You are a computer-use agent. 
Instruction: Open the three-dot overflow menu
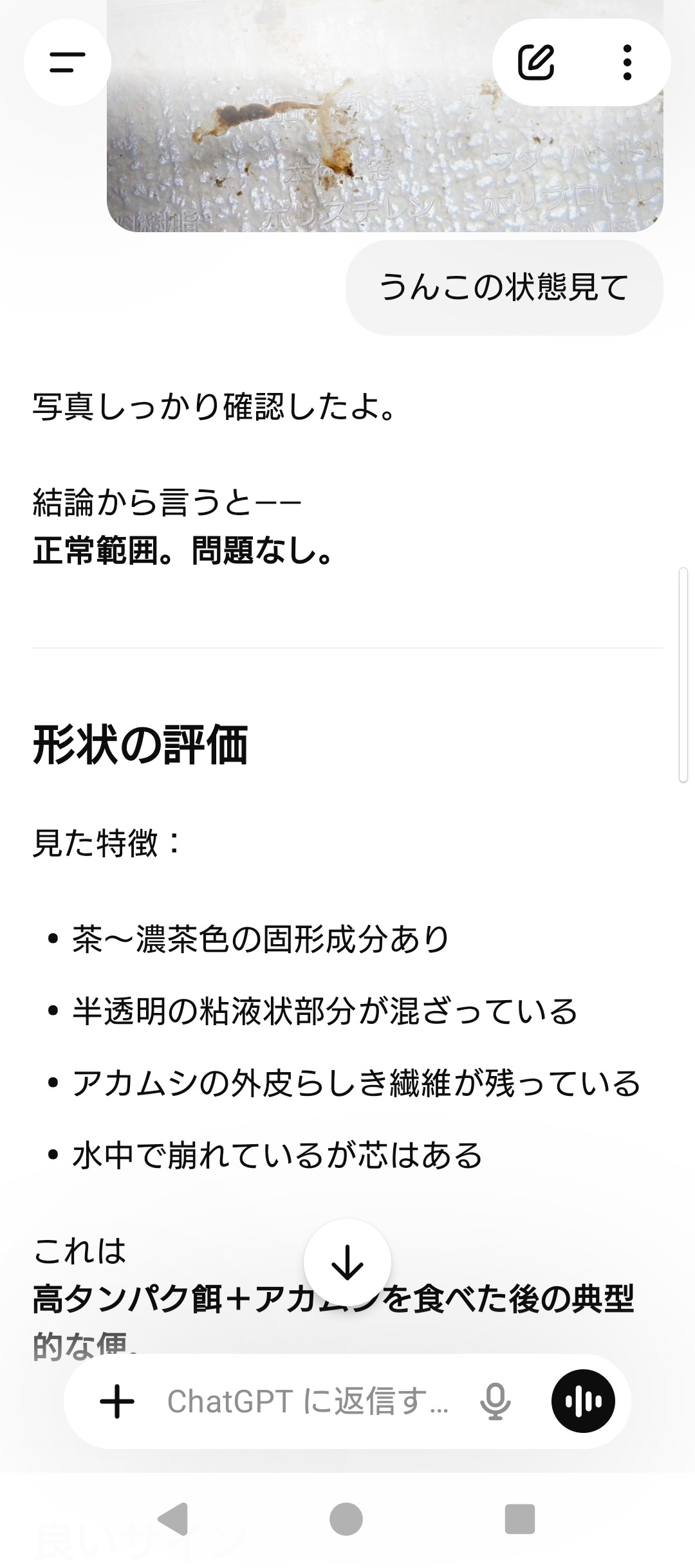coord(627,62)
